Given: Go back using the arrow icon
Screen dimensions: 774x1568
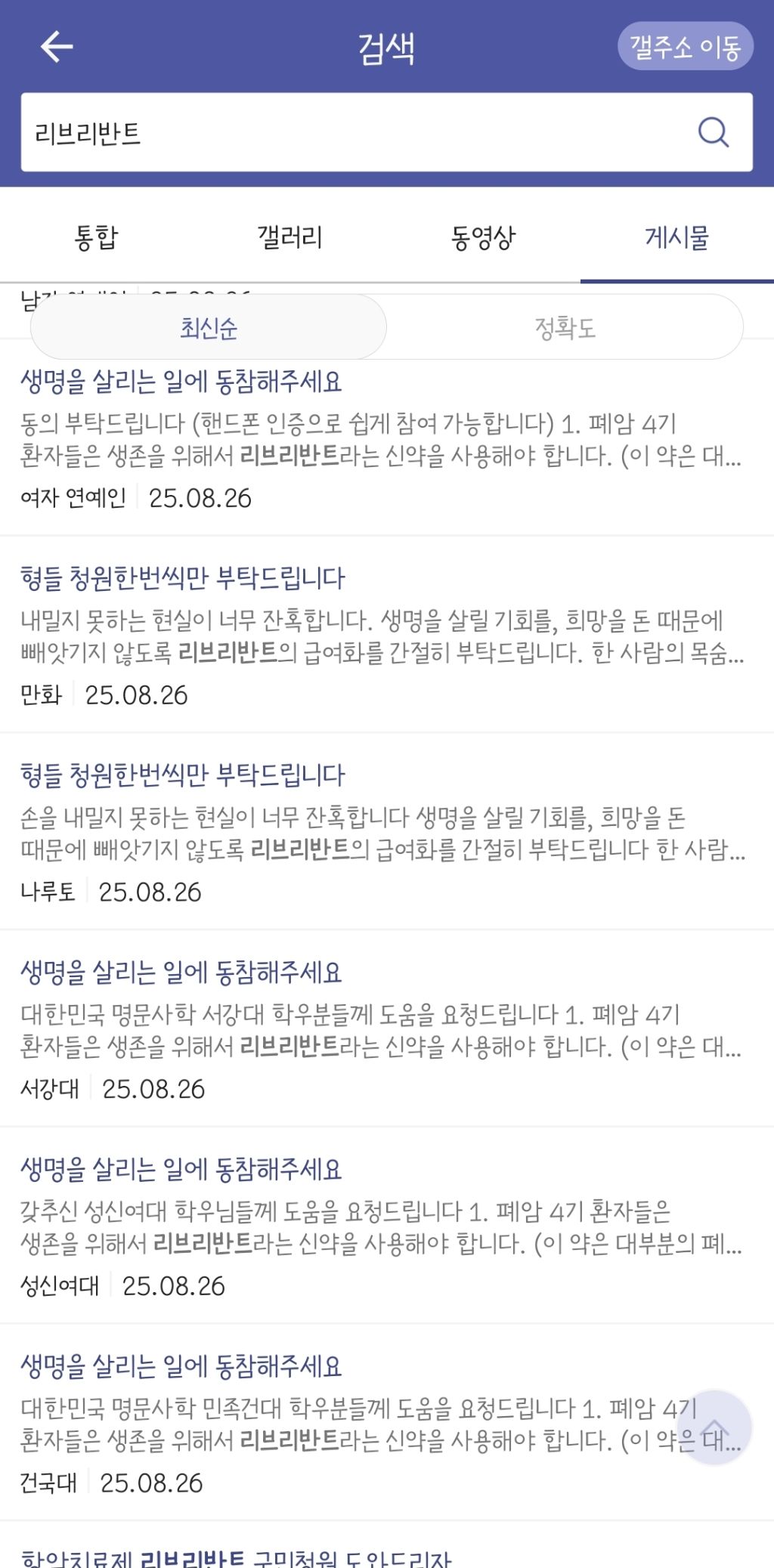Looking at the screenshot, I should point(57,47).
